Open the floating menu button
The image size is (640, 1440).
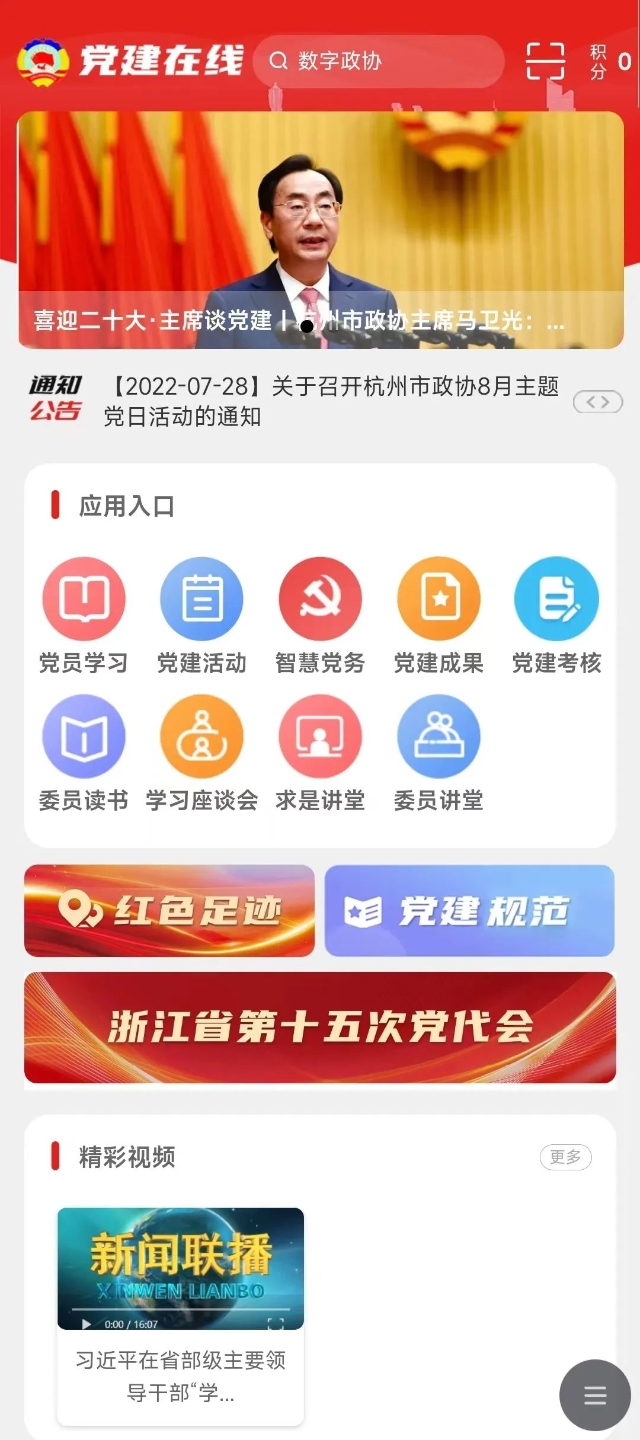pyautogui.click(x=595, y=1395)
